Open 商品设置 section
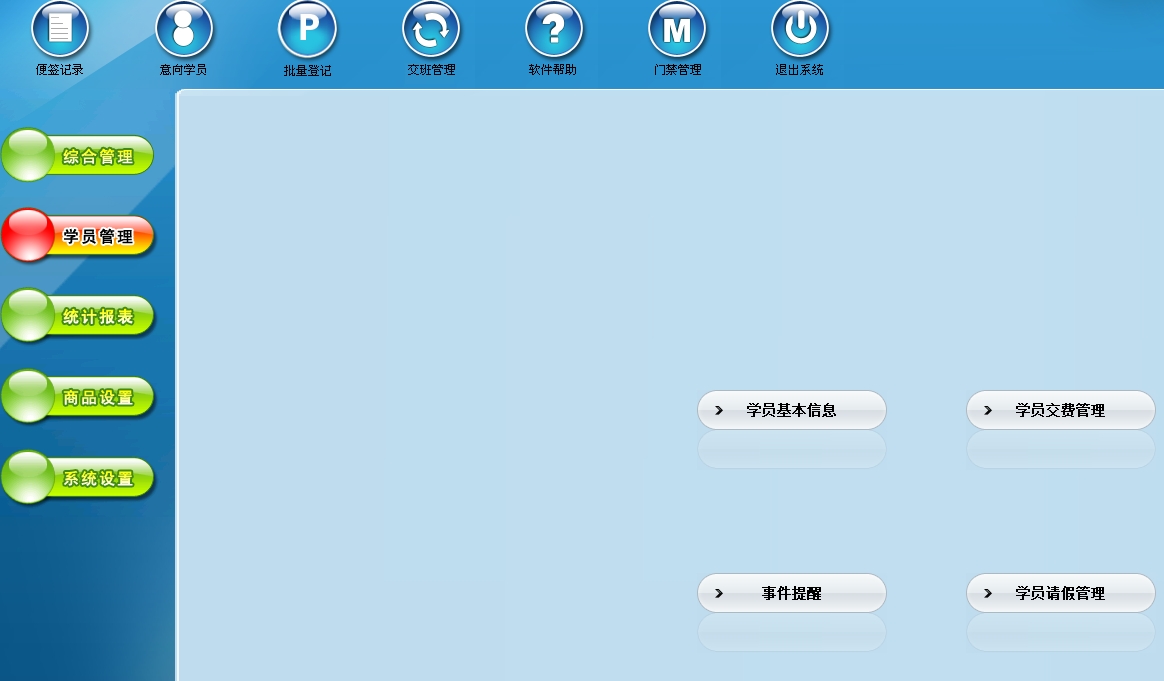 [80, 398]
